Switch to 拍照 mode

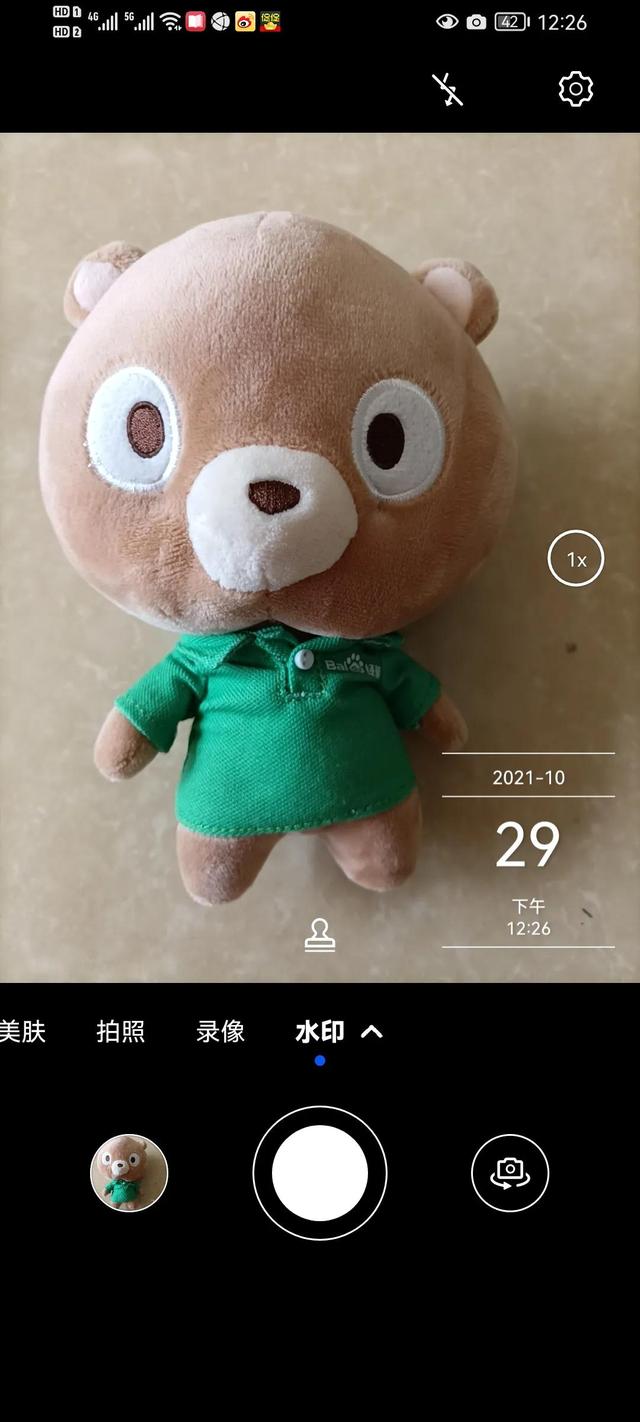[121, 1031]
